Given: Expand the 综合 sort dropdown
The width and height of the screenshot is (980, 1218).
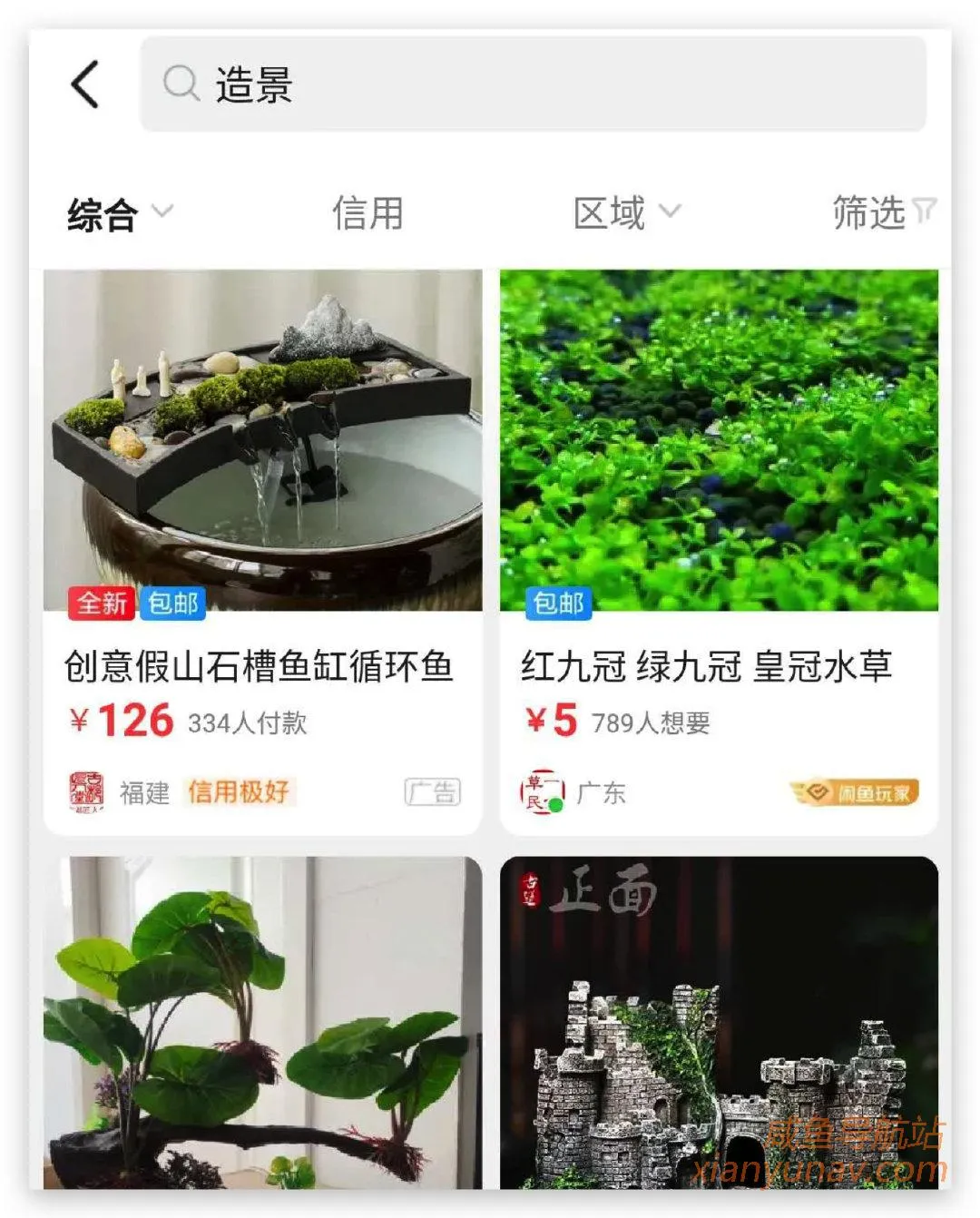Looking at the screenshot, I should (x=163, y=214).
